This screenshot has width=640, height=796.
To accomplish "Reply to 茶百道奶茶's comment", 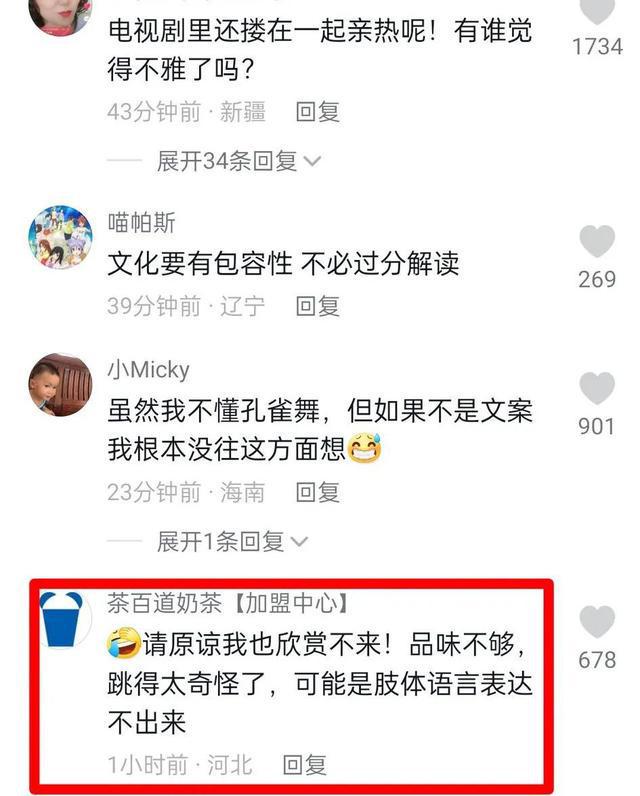I will pos(305,765).
